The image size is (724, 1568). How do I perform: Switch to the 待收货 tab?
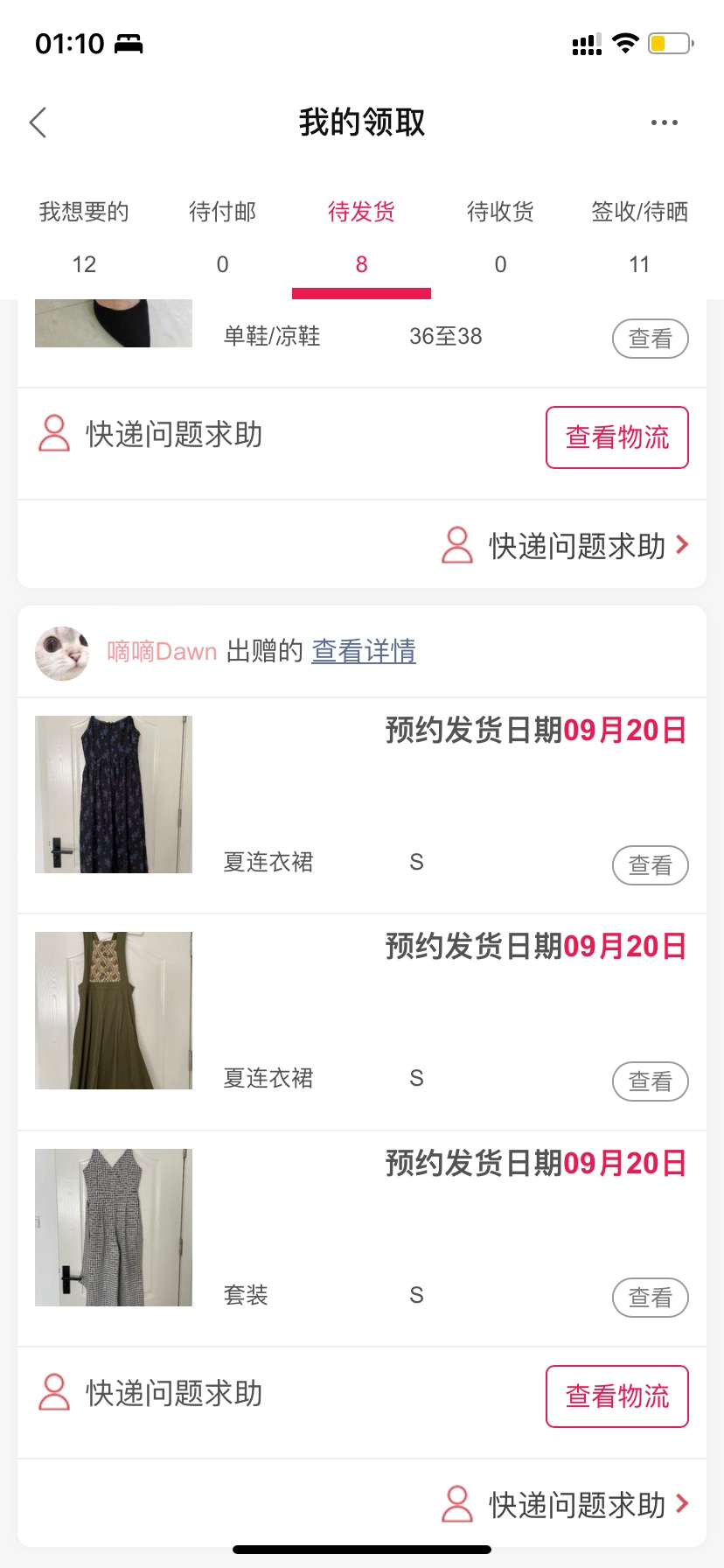click(x=500, y=236)
